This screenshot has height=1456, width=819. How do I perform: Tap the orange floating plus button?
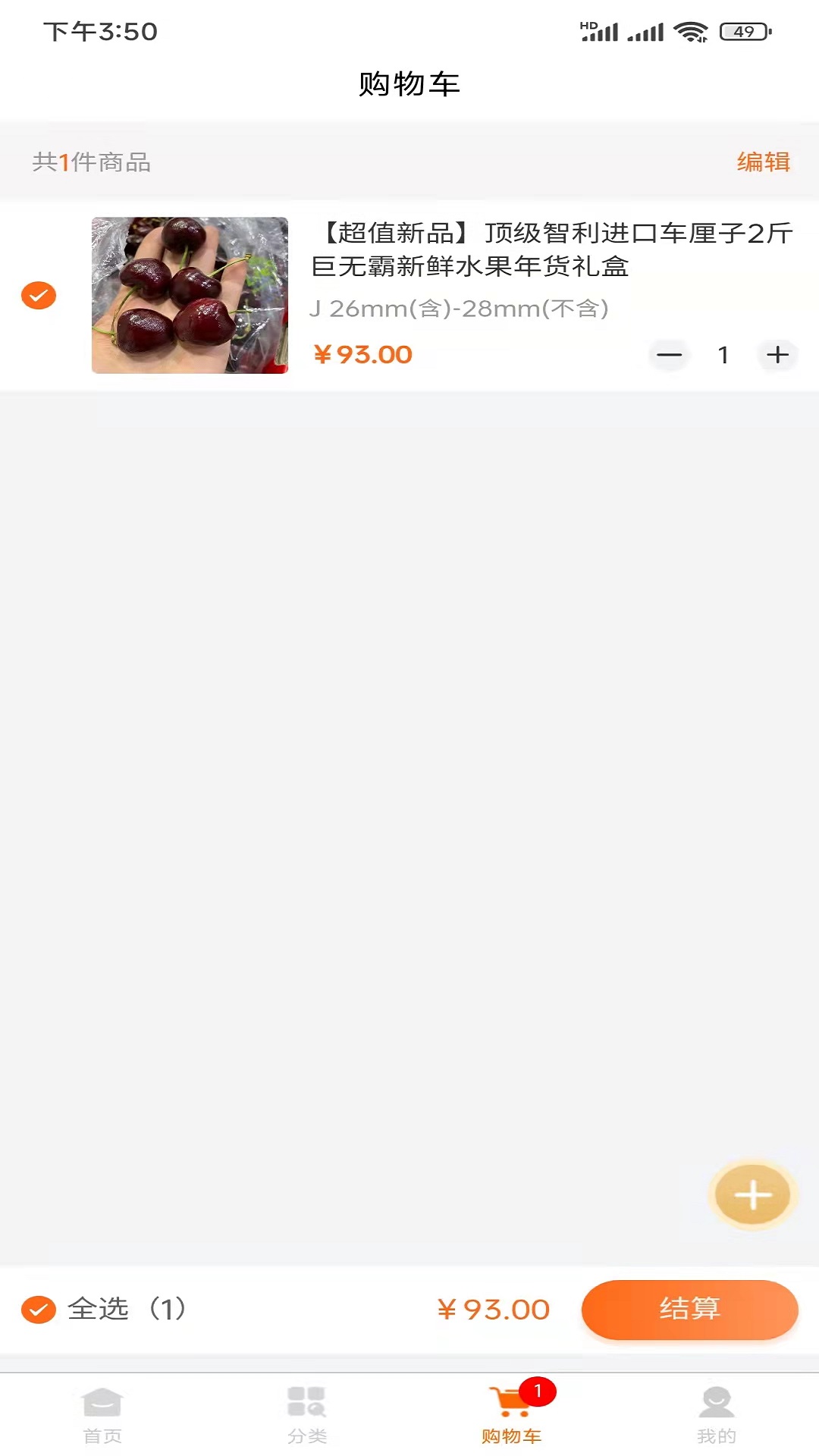point(752,1196)
